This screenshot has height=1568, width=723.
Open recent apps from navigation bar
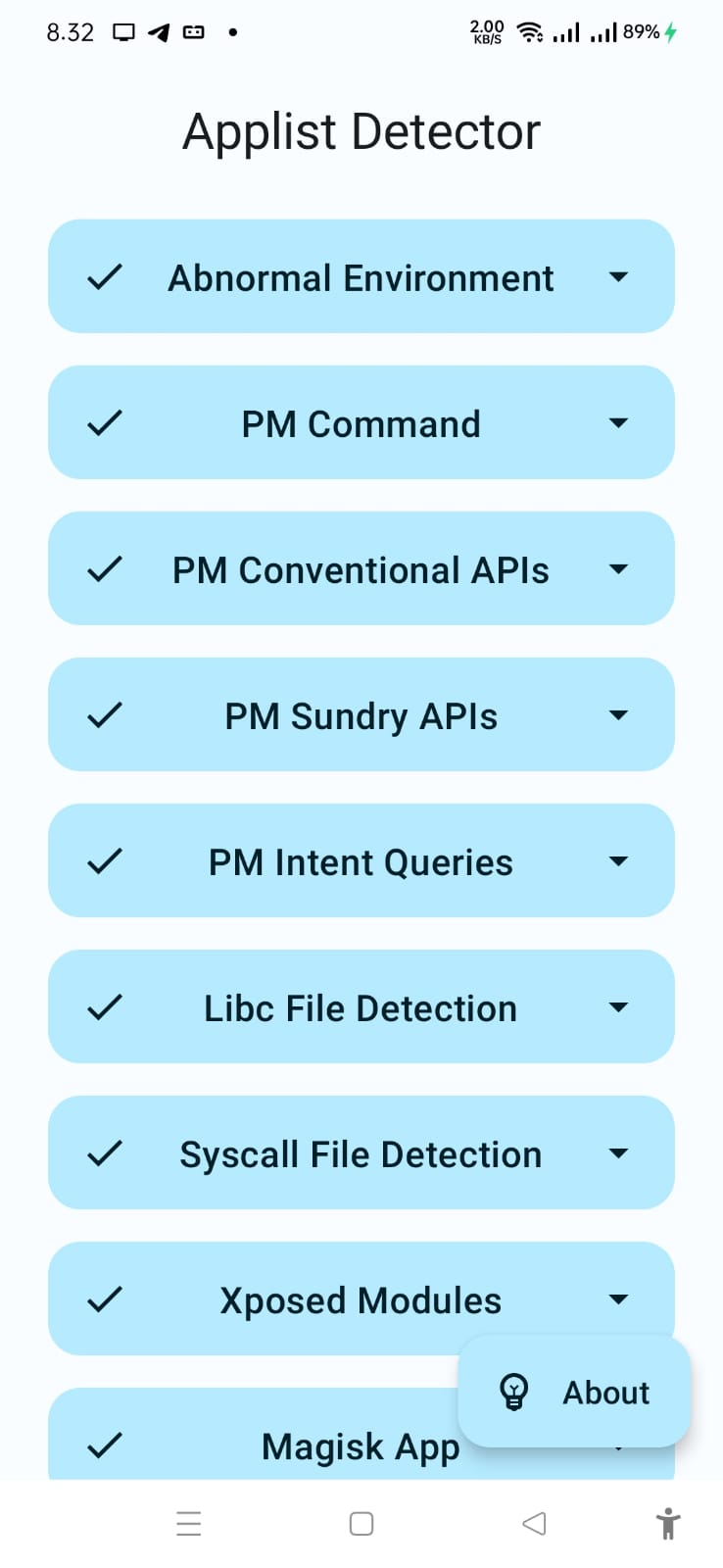pyautogui.click(x=189, y=1524)
